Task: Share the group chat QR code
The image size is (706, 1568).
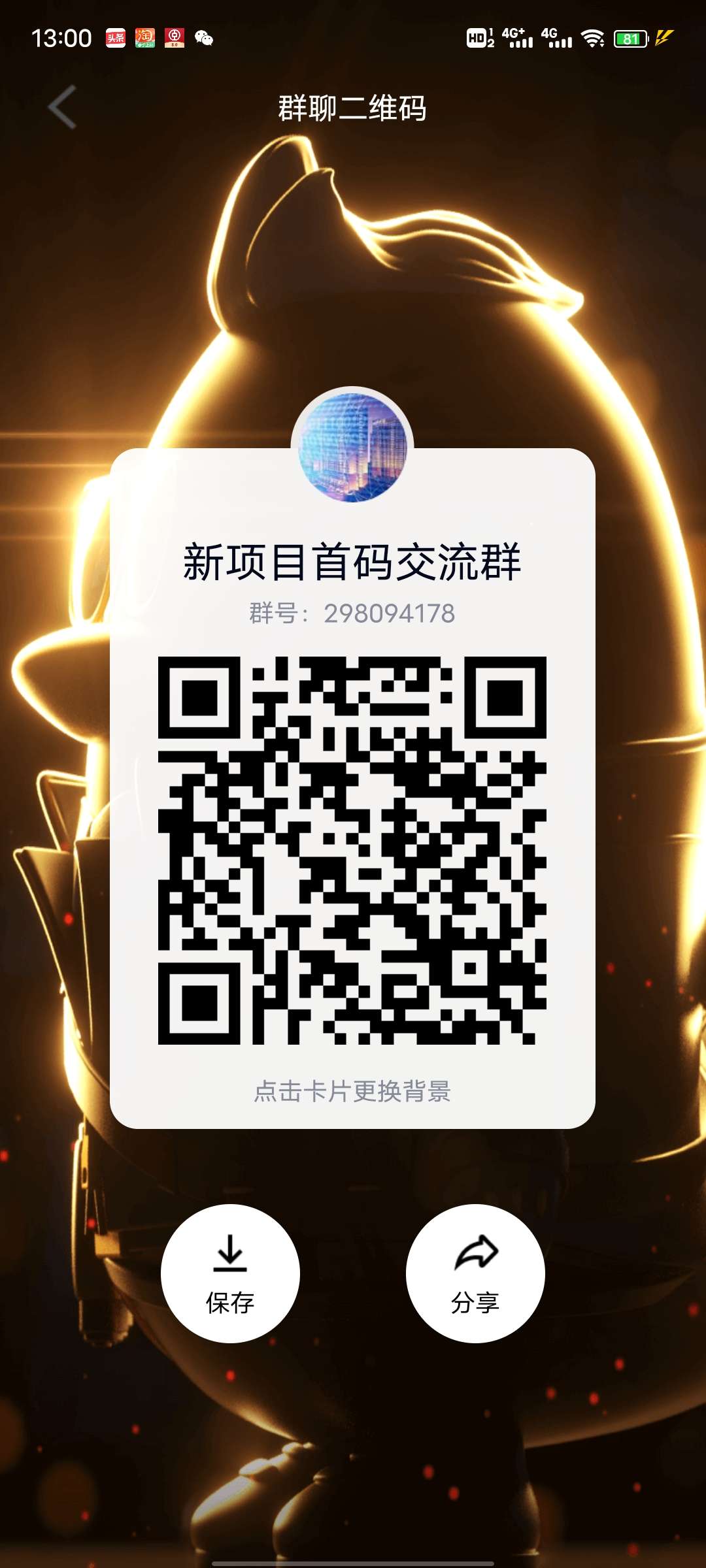Action: pyautogui.click(x=475, y=1273)
